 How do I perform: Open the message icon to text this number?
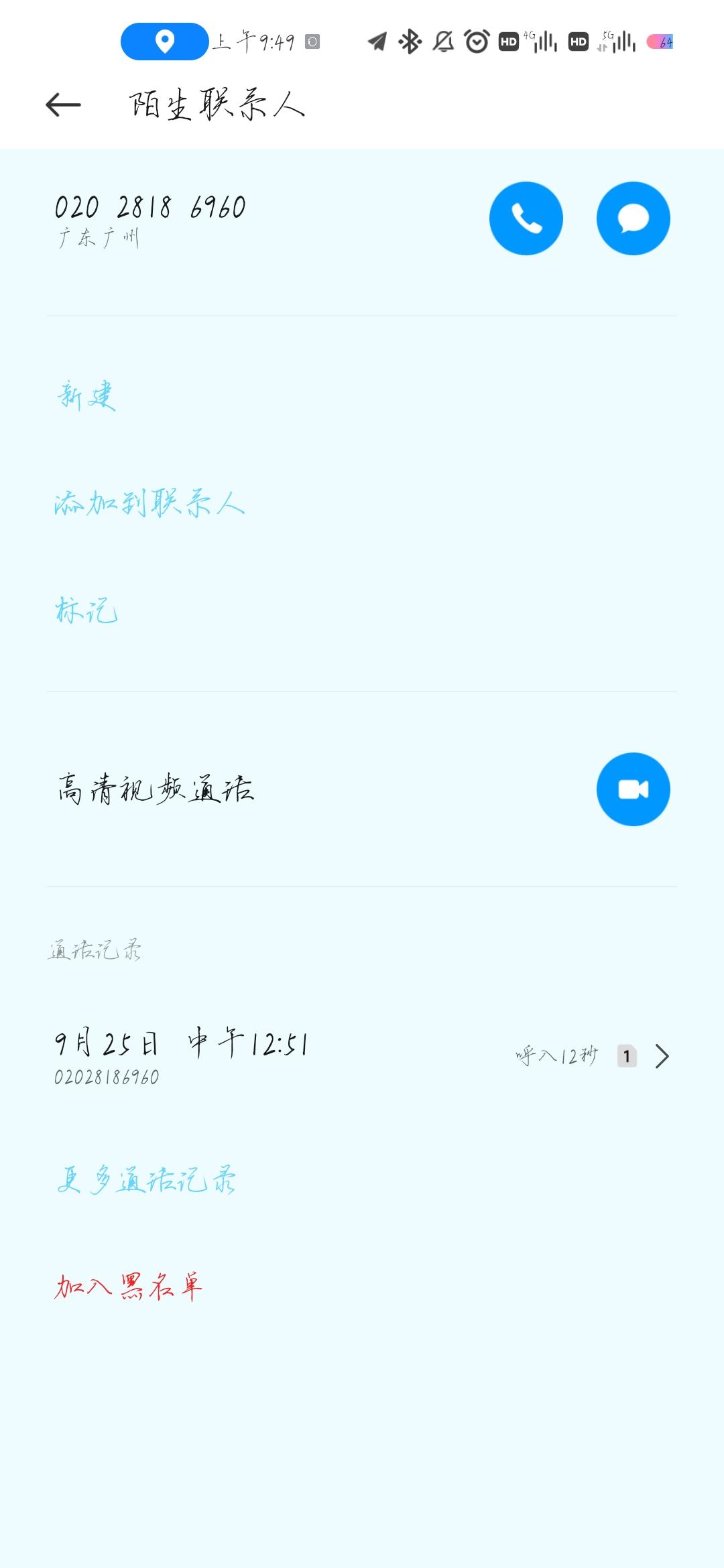(633, 218)
